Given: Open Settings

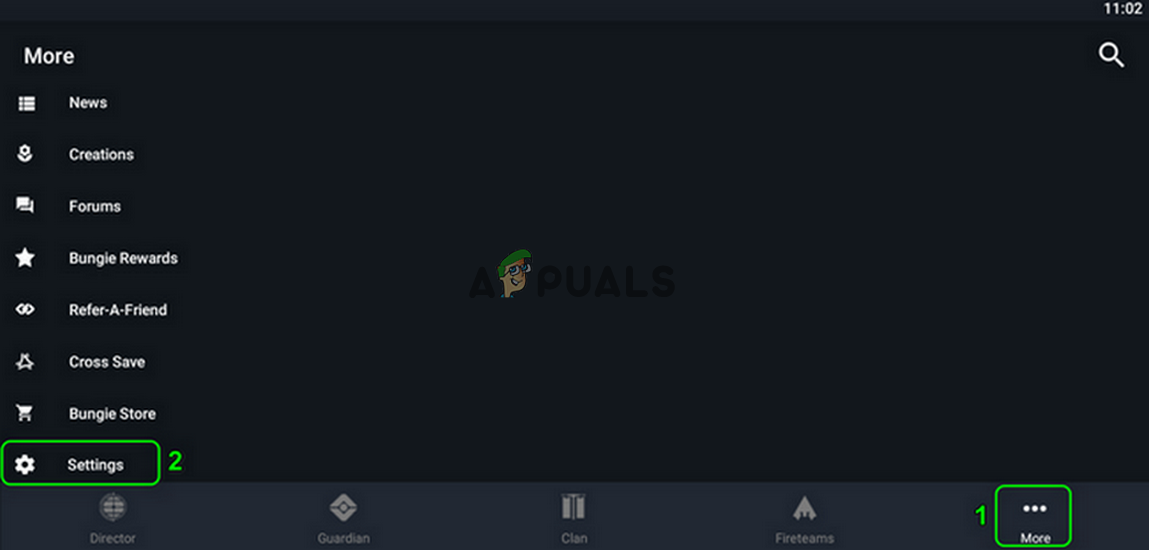Looking at the screenshot, I should click(x=94, y=465).
